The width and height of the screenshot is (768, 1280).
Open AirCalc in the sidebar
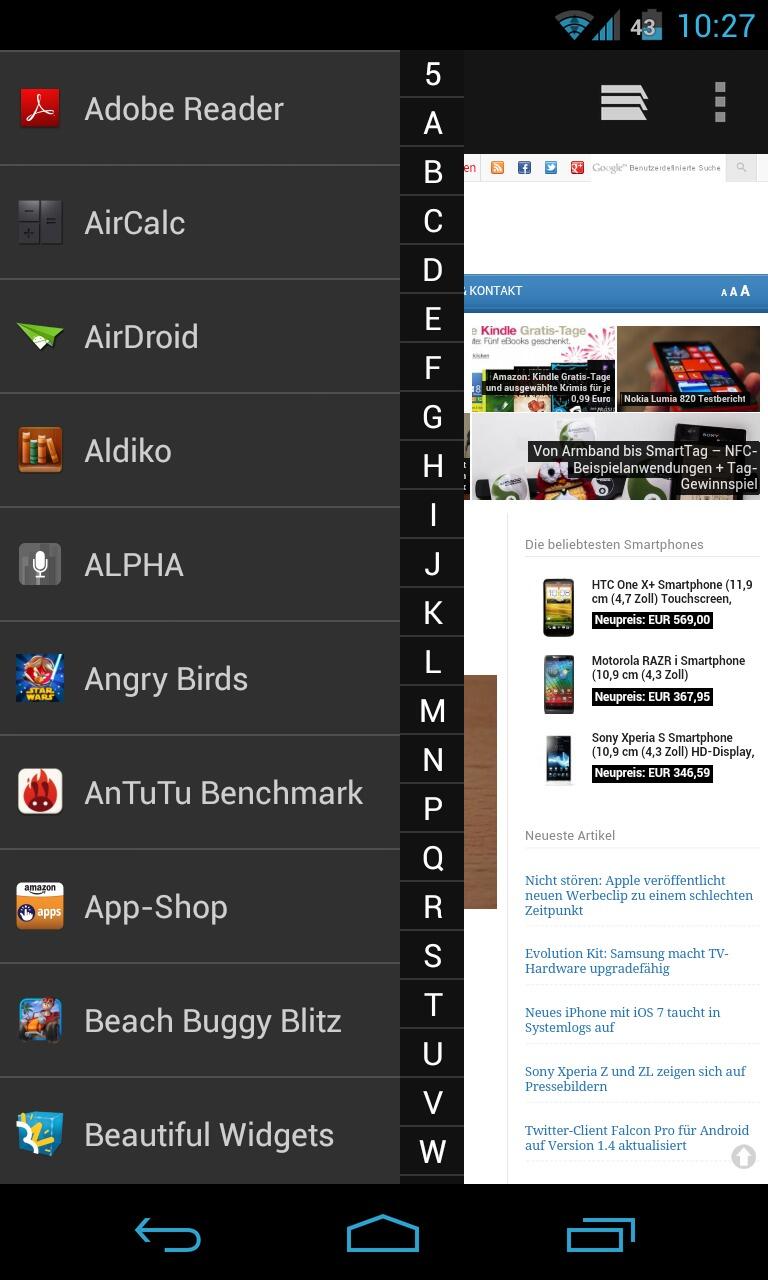200,222
